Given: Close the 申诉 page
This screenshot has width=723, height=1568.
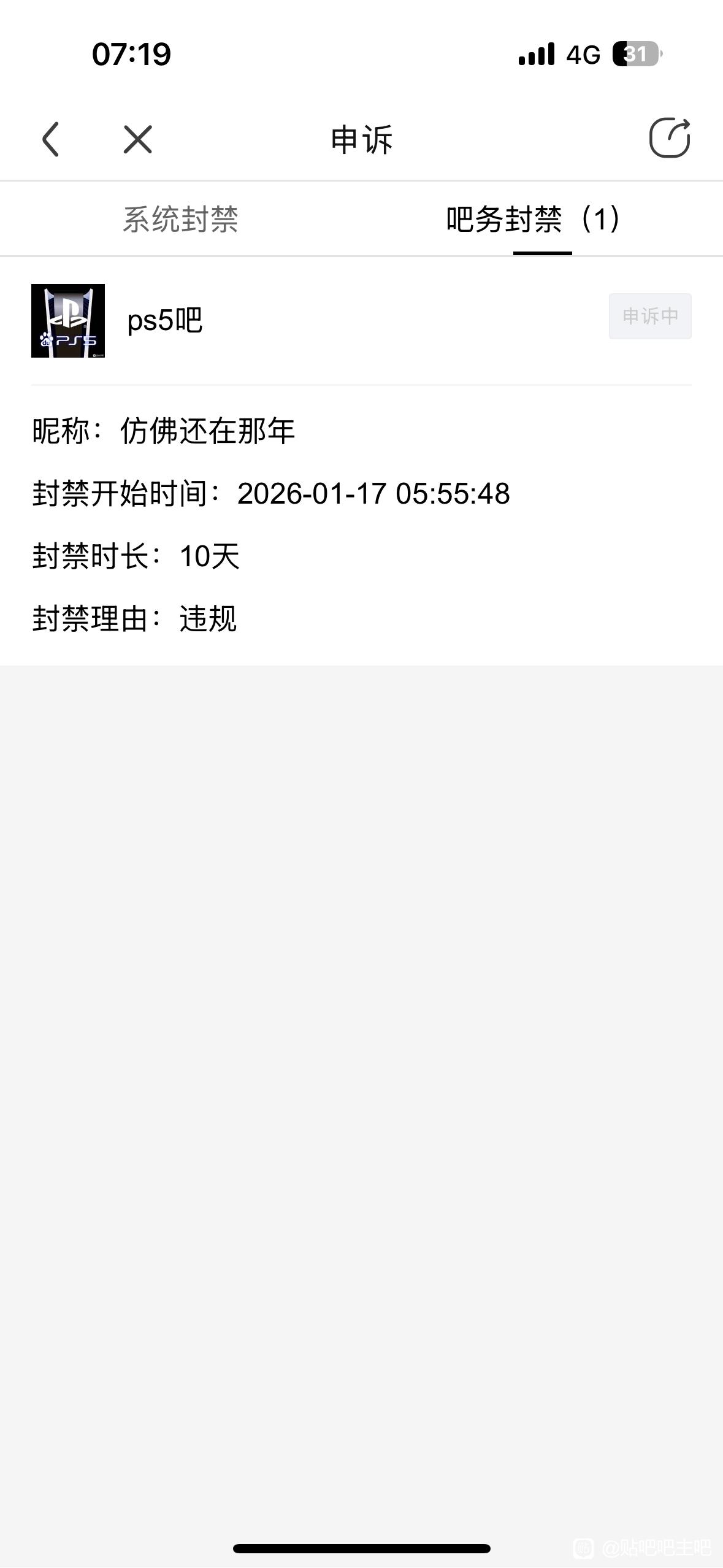Looking at the screenshot, I should tap(137, 139).
